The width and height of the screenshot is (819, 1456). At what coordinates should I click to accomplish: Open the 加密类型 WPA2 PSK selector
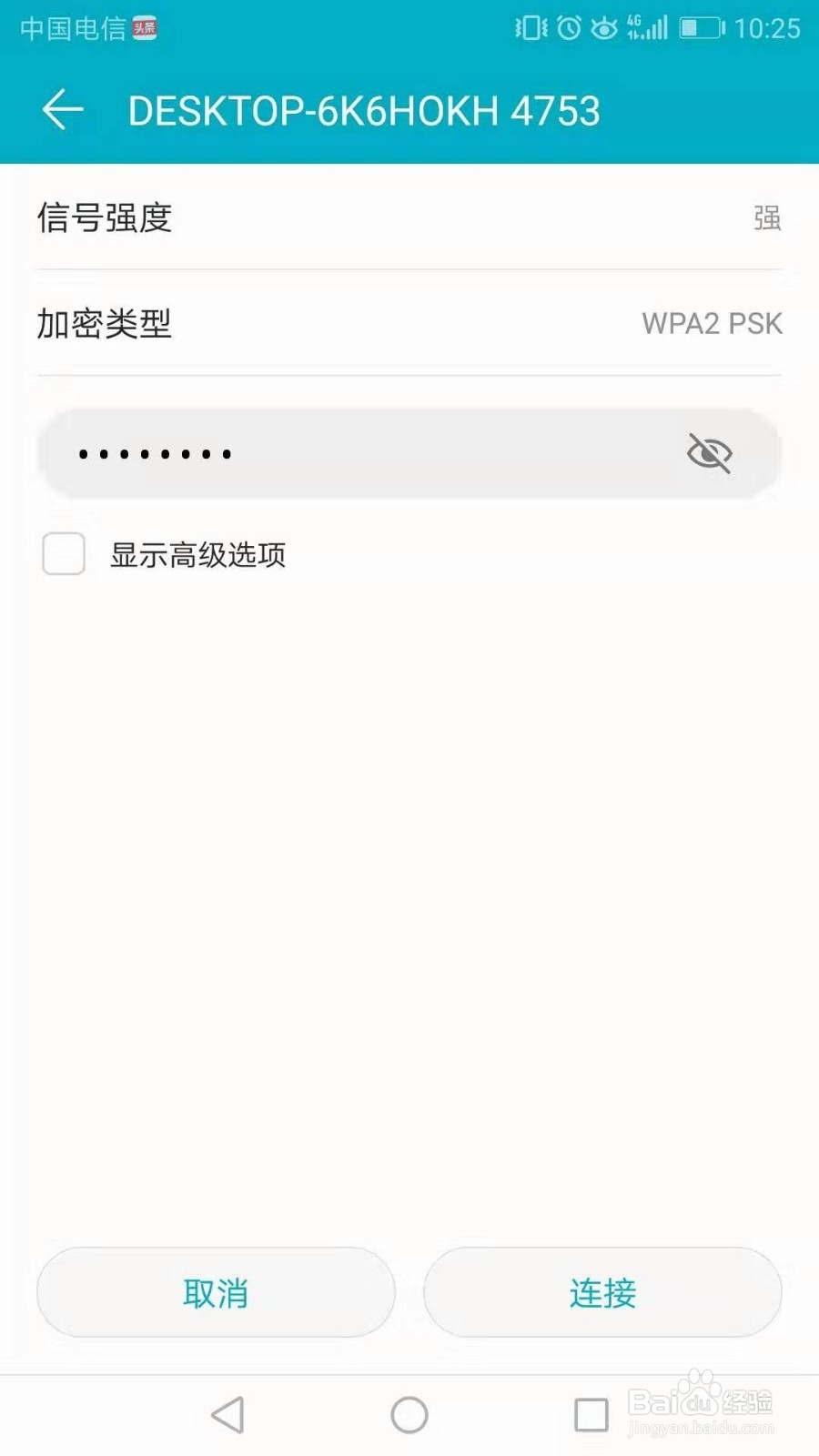click(409, 324)
